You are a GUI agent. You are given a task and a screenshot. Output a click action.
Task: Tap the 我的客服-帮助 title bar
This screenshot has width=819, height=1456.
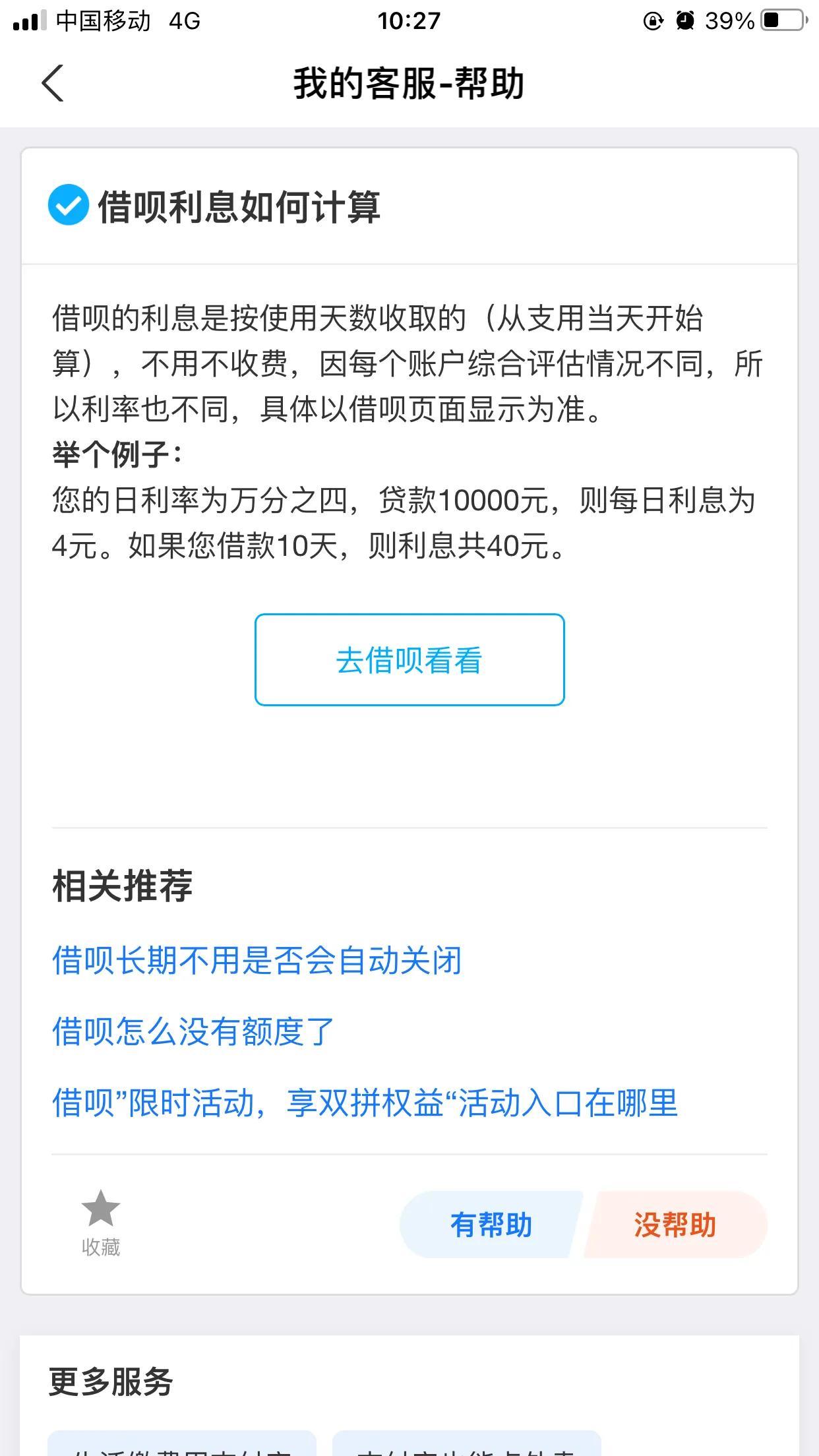coord(409,84)
